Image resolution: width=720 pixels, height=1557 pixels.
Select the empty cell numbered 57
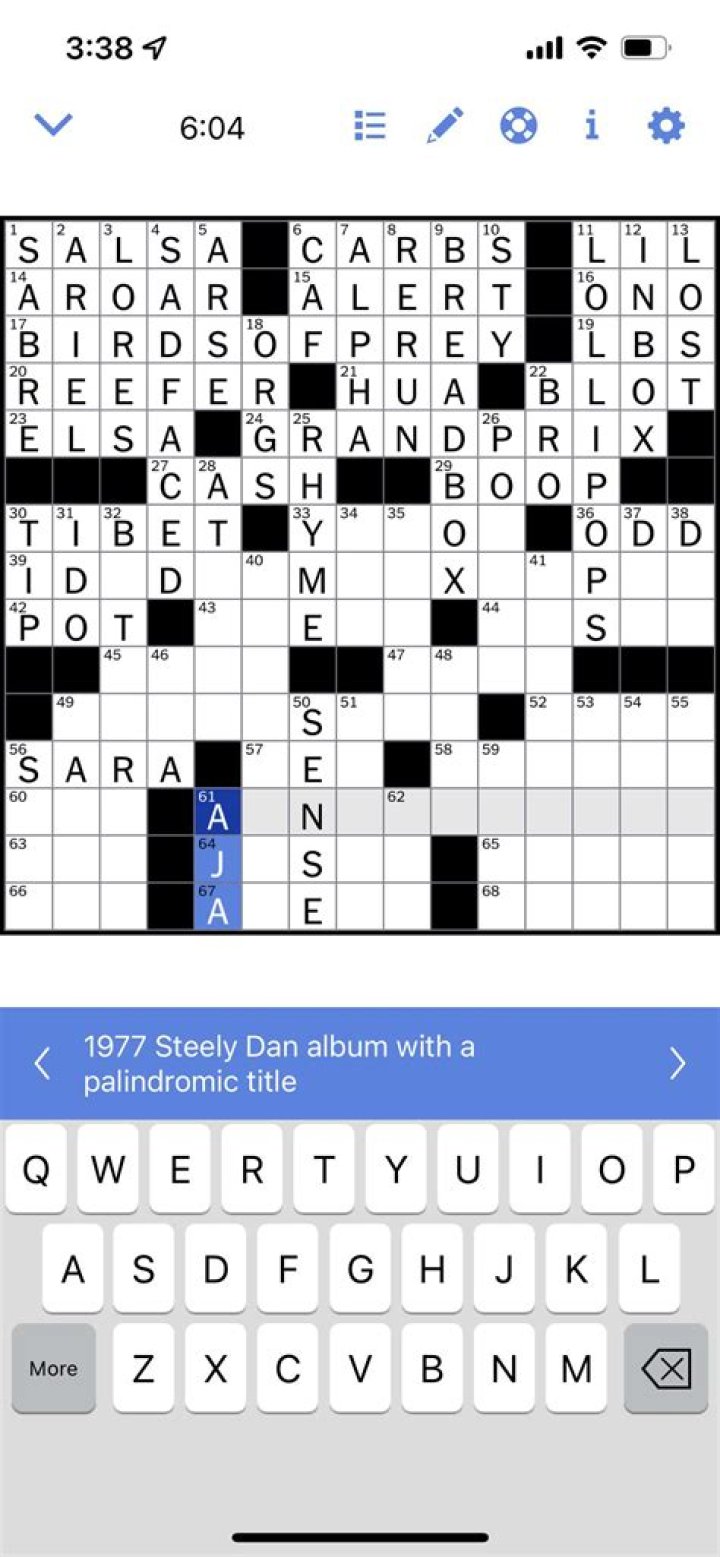[x=265, y=765]
